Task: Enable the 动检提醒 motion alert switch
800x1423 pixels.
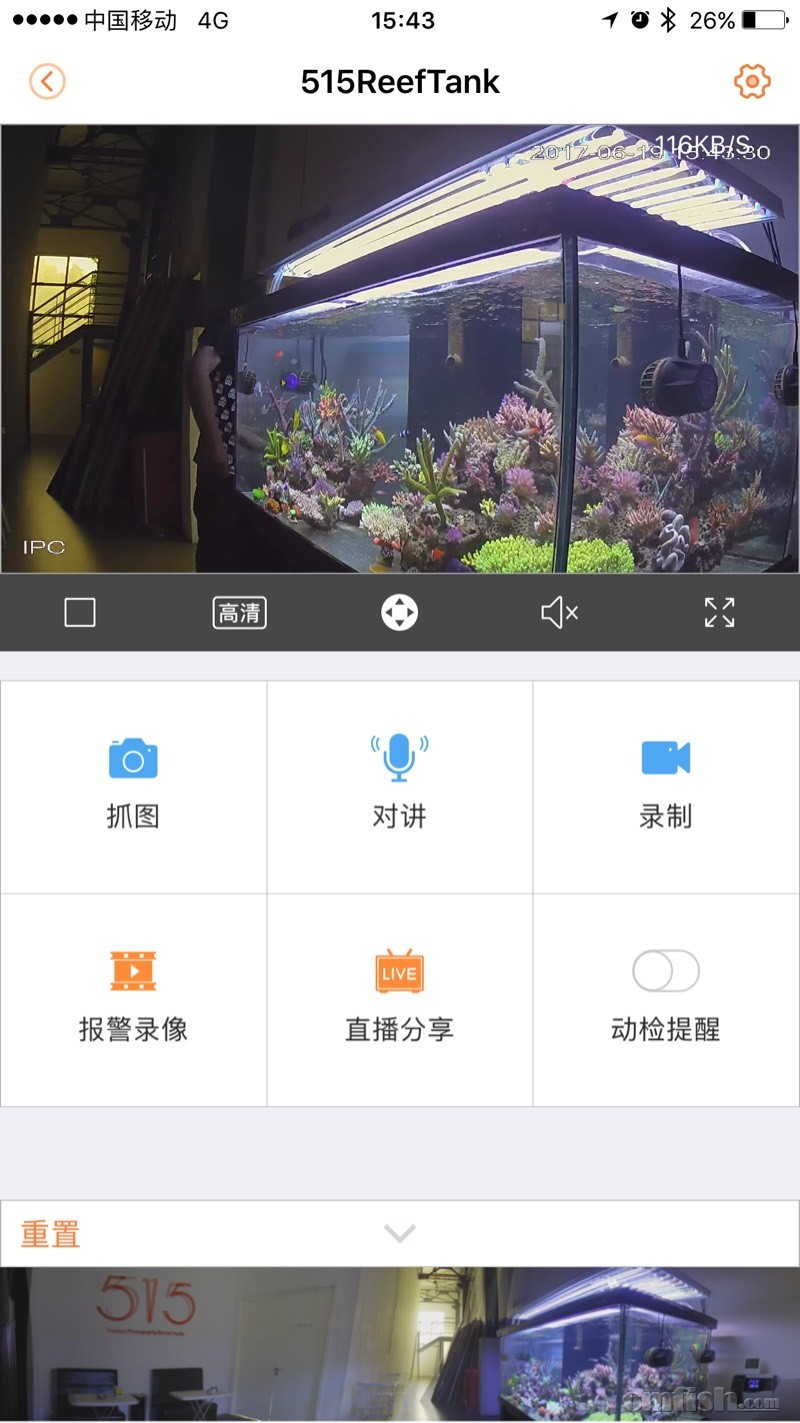Action: (x=665, y=971)
